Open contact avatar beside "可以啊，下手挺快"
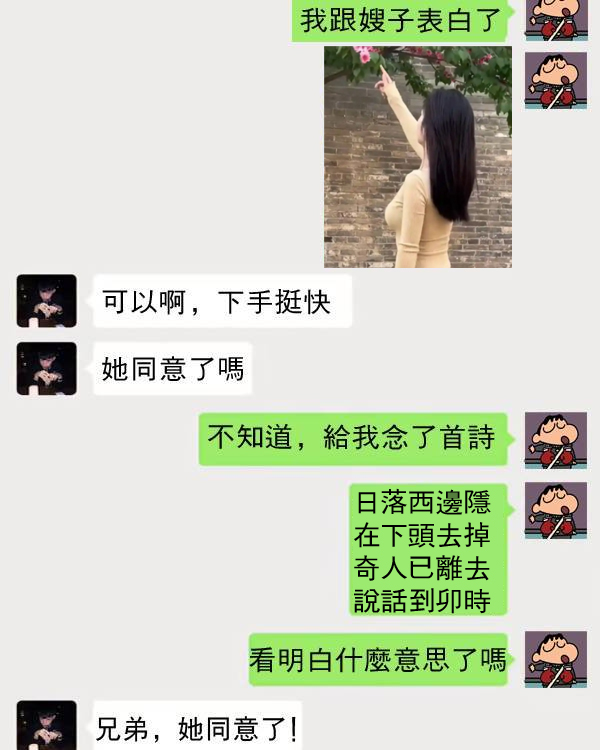Image resolution: width=600 pixels, height=750 pixels. pyautogui.click(x=46, y=301)
